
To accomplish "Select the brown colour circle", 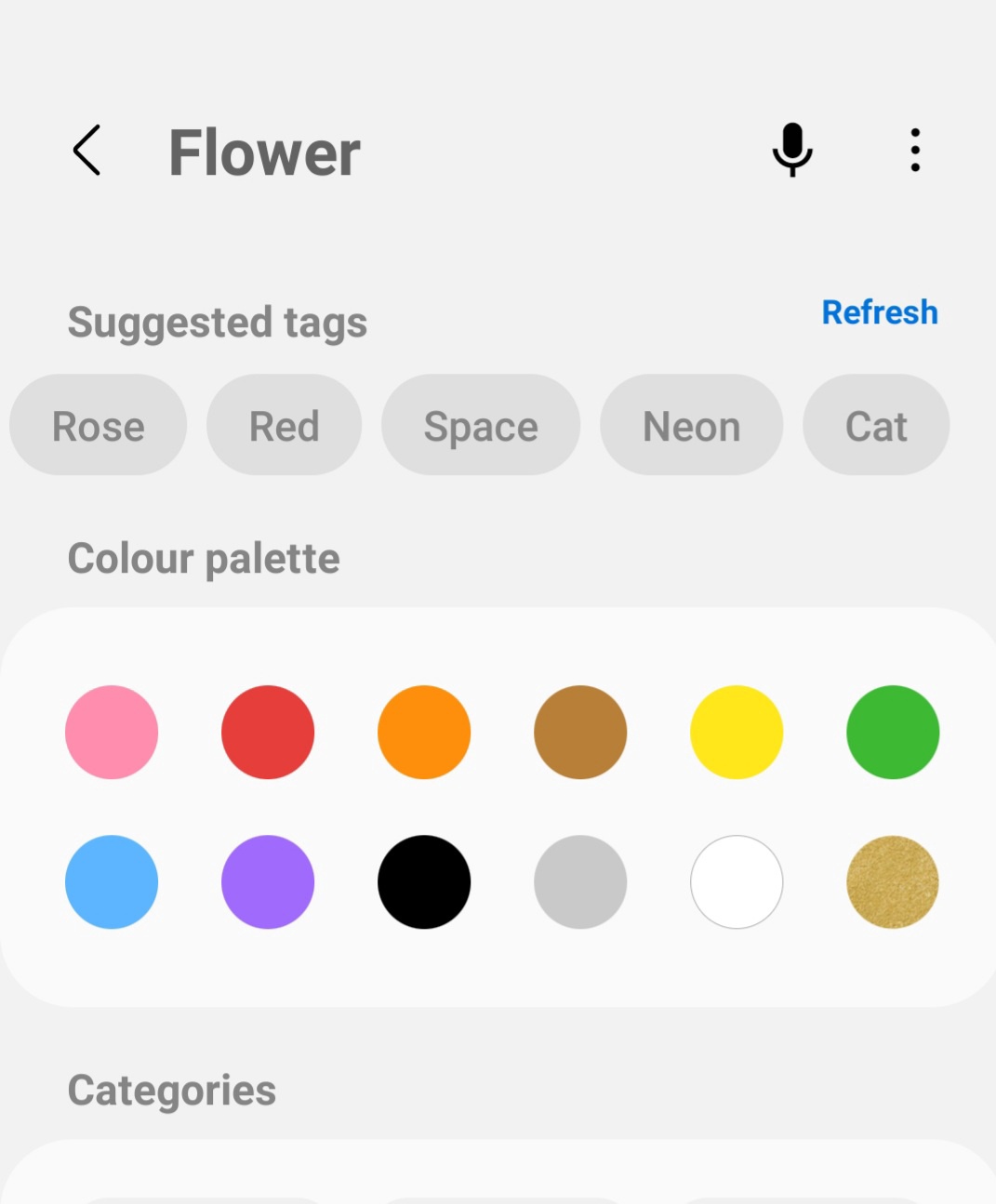I will (x=580, y=732).
